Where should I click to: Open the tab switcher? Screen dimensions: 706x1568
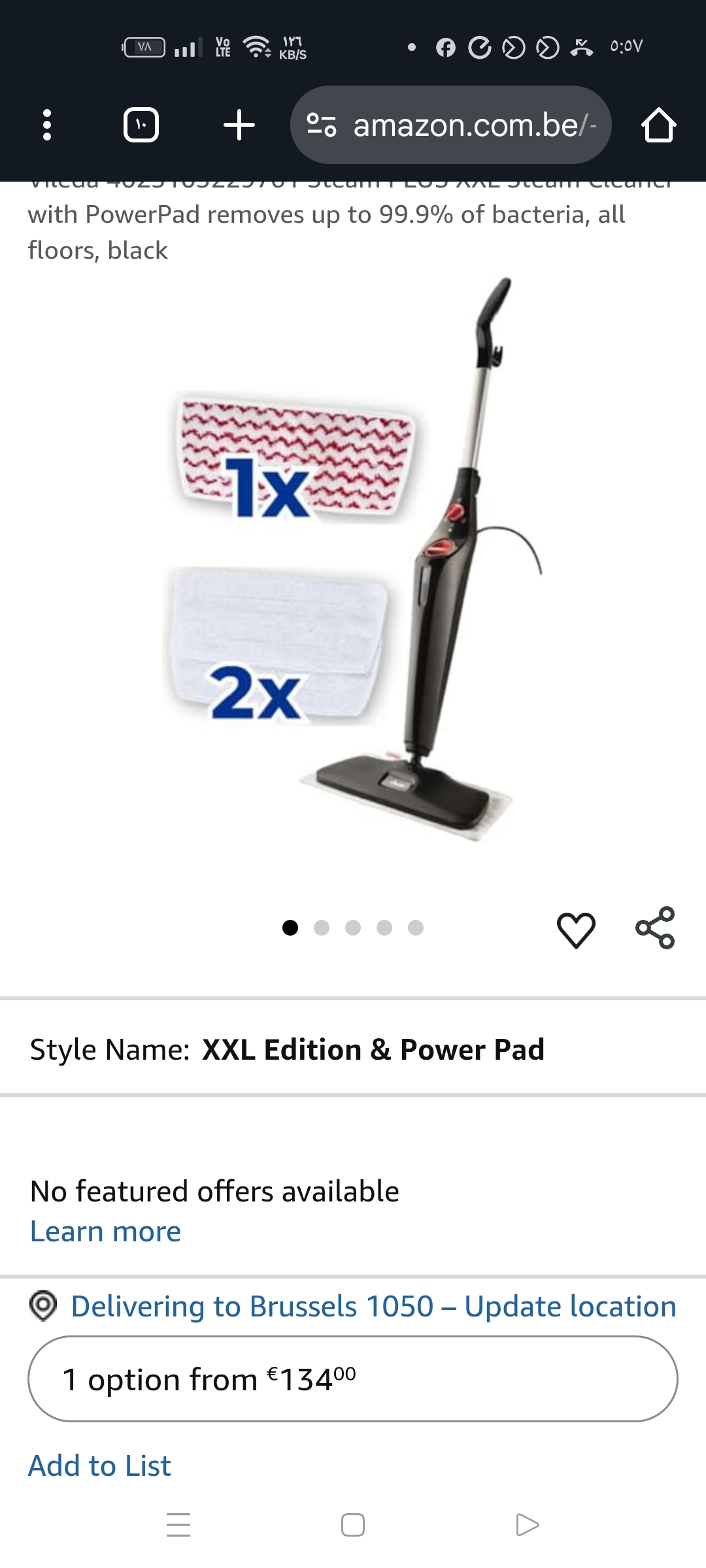141,125
